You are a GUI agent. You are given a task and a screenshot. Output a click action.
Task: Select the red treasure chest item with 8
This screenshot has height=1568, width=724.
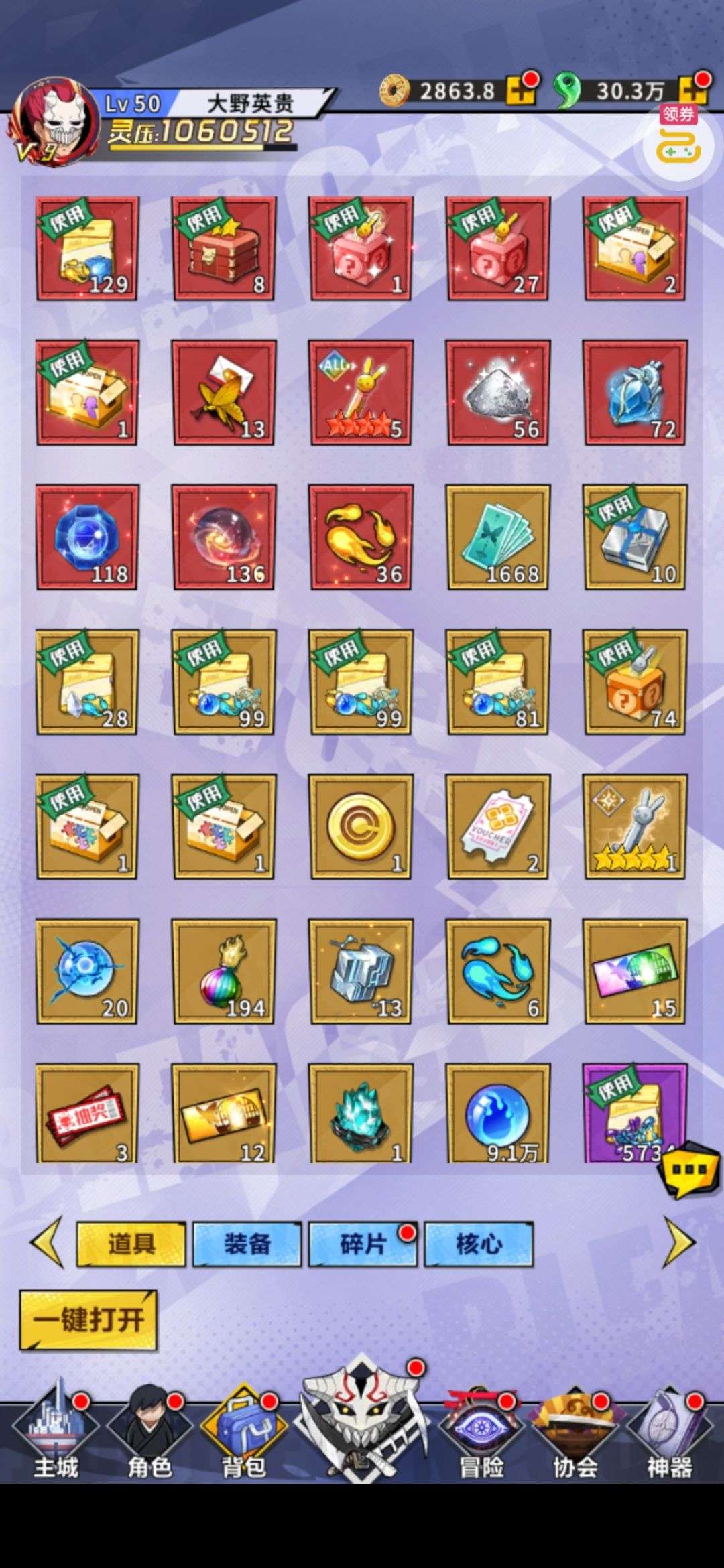tap(224, 248)
